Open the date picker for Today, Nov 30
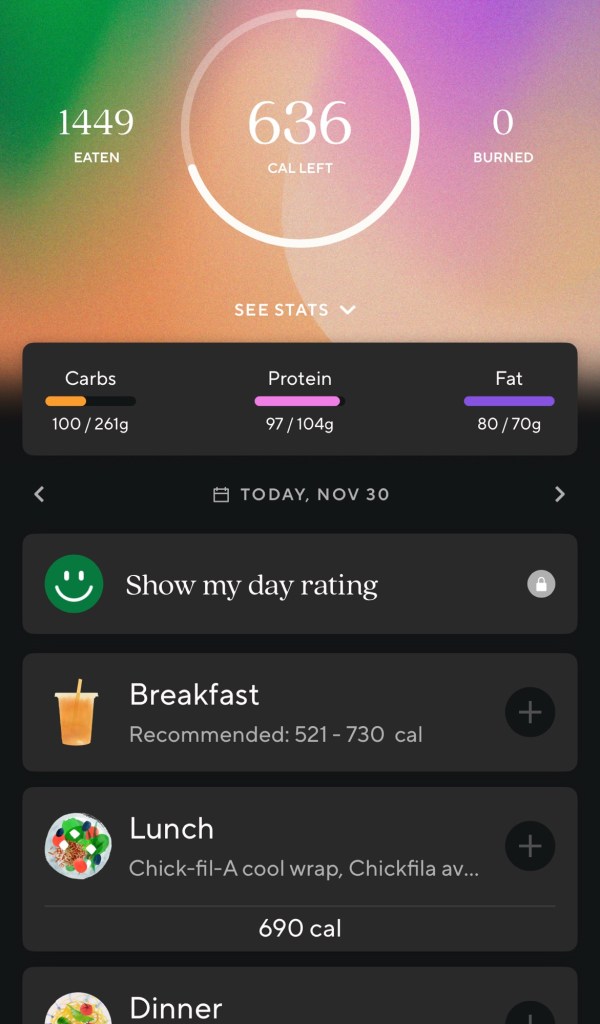The width and height of the screenshot is (600, 1024). pyautogui.click(x=301, y=494)
